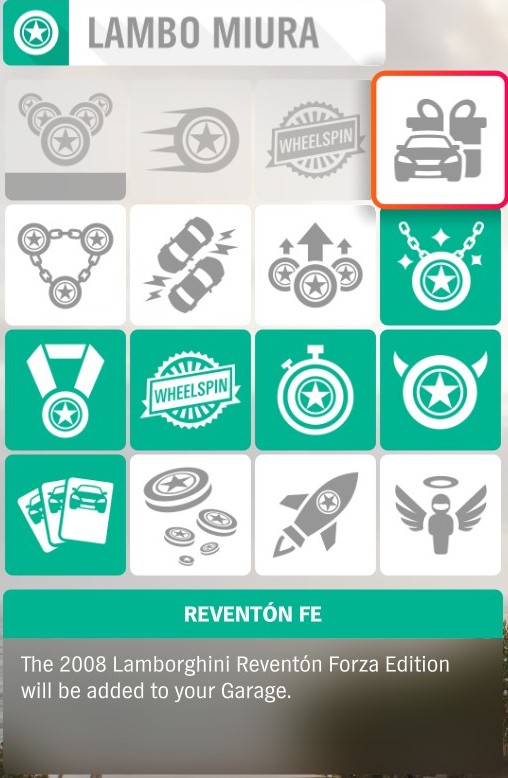Image resolution: width=508 pixels, height=778 pixels.
Task: Select the sparkling chain medallion perk tile
Action: (441, 266)
